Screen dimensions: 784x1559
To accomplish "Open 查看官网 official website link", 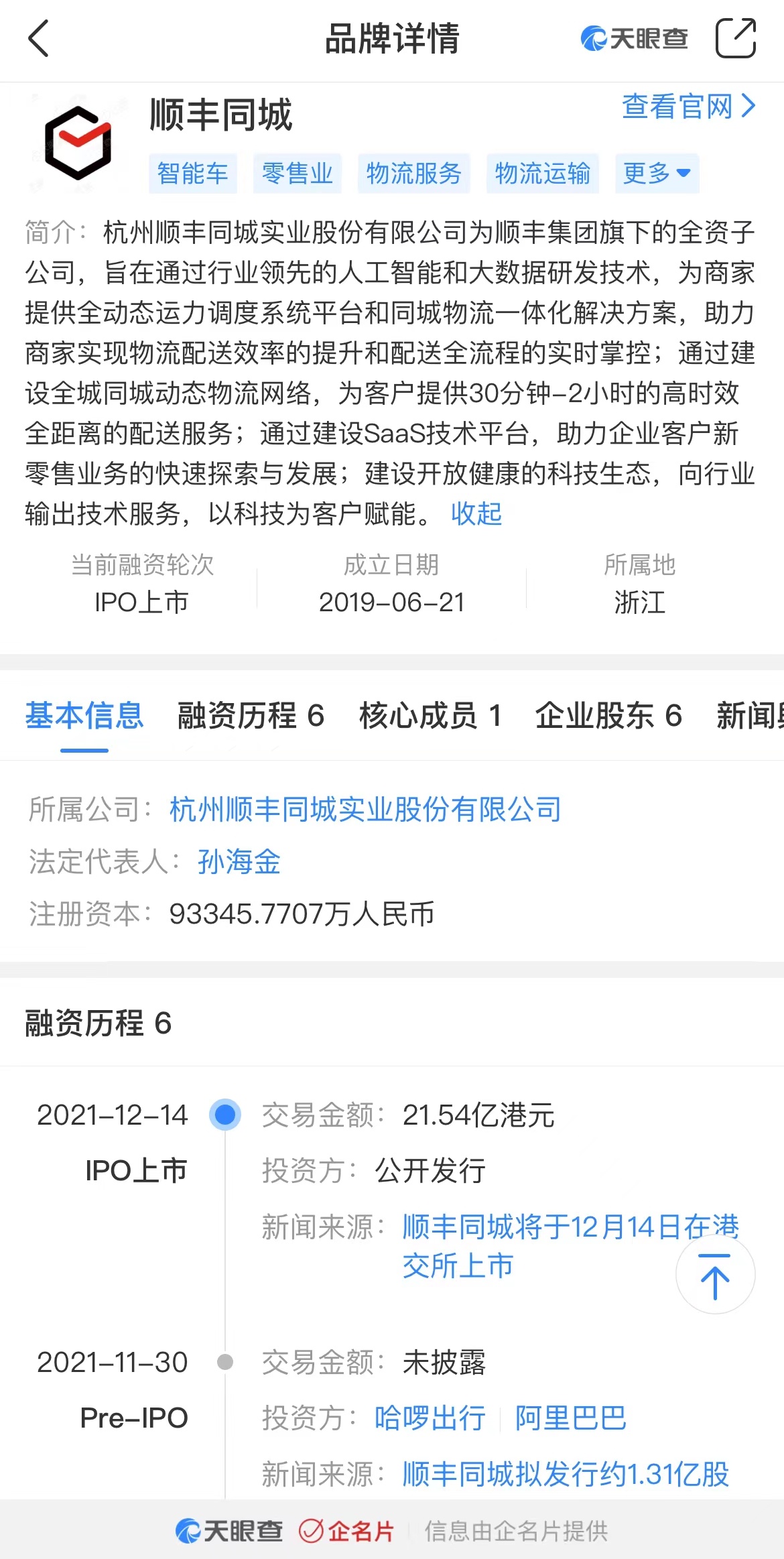I will (688, 107).
